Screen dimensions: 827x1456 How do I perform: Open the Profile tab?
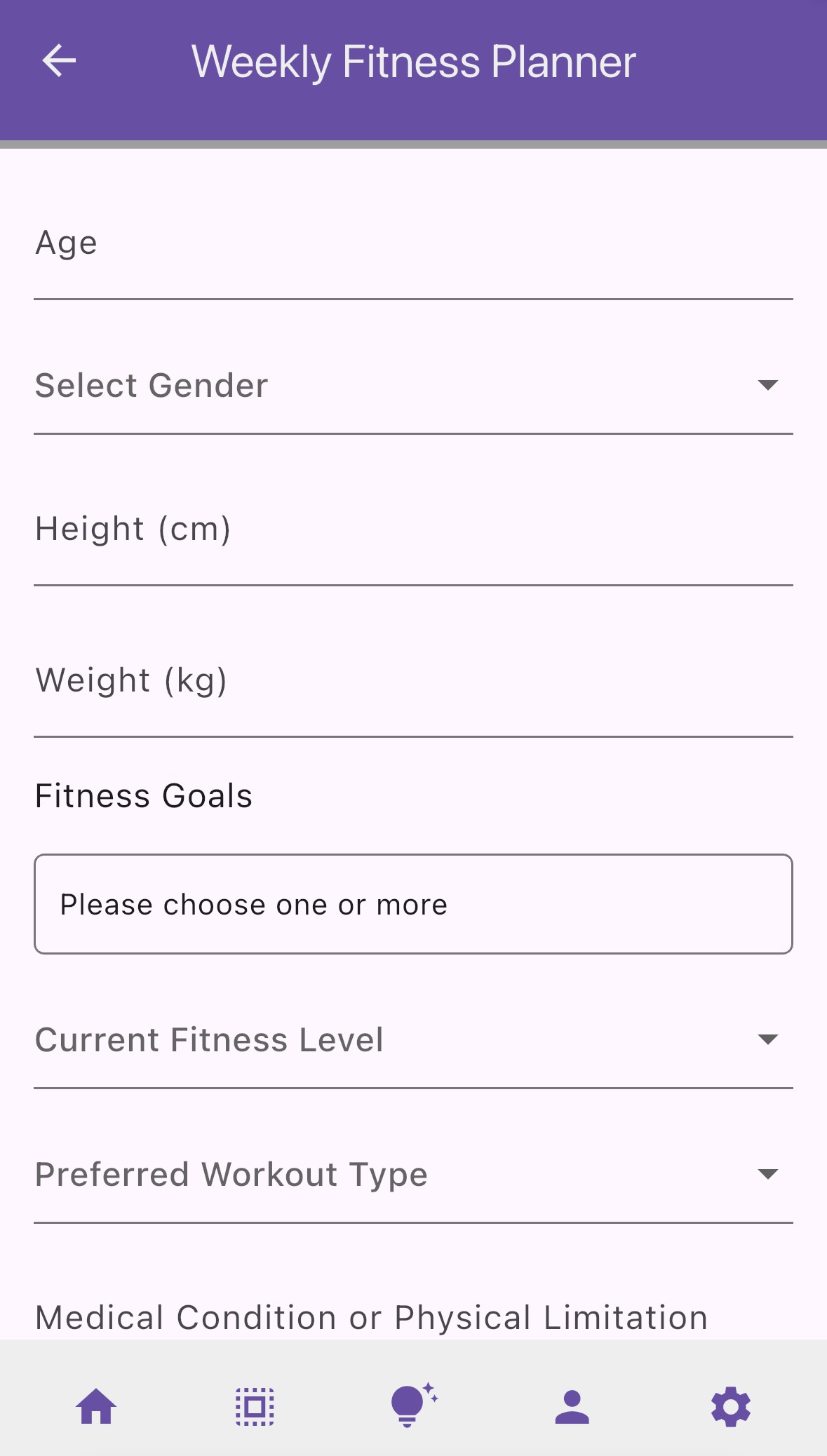tap(572, 1407)
